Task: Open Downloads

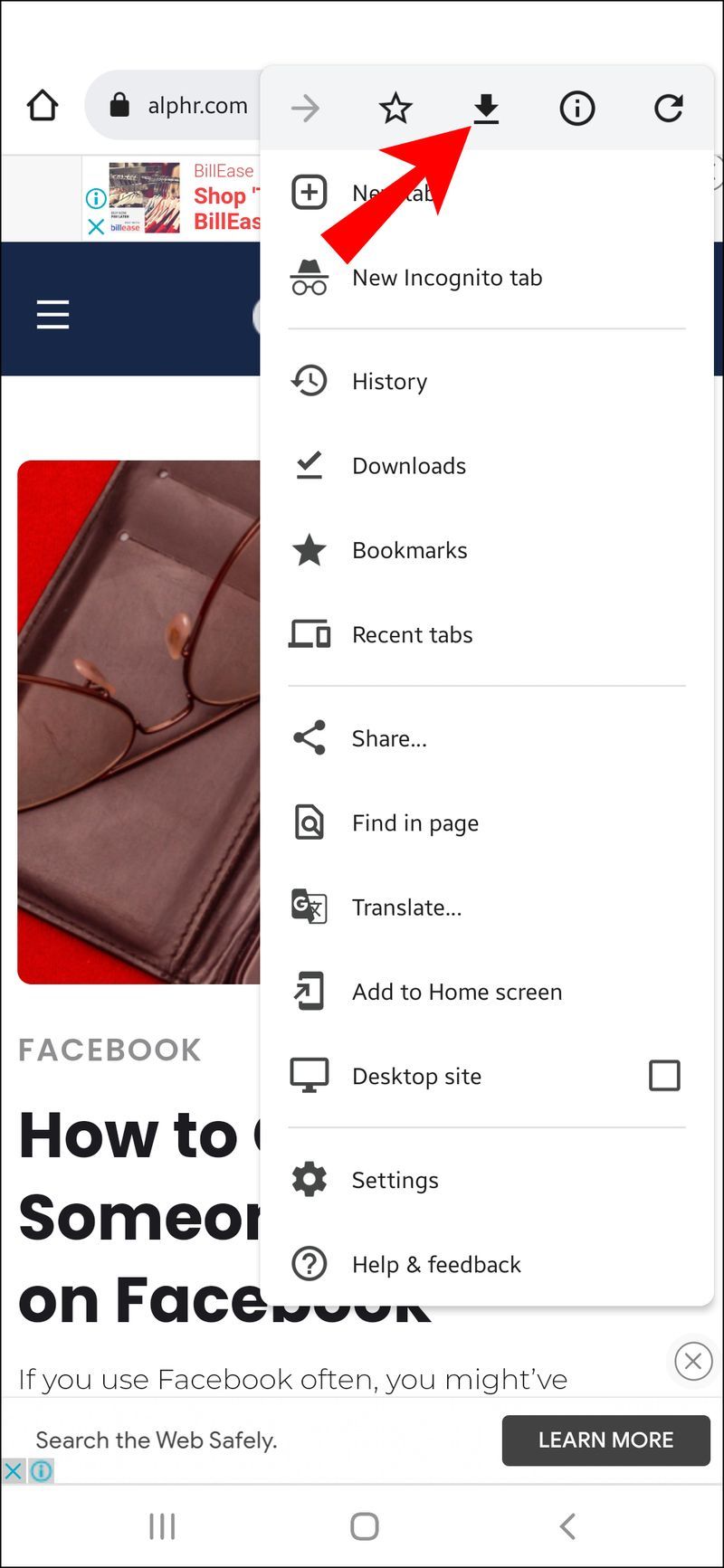Action: (x=487, y=466)
